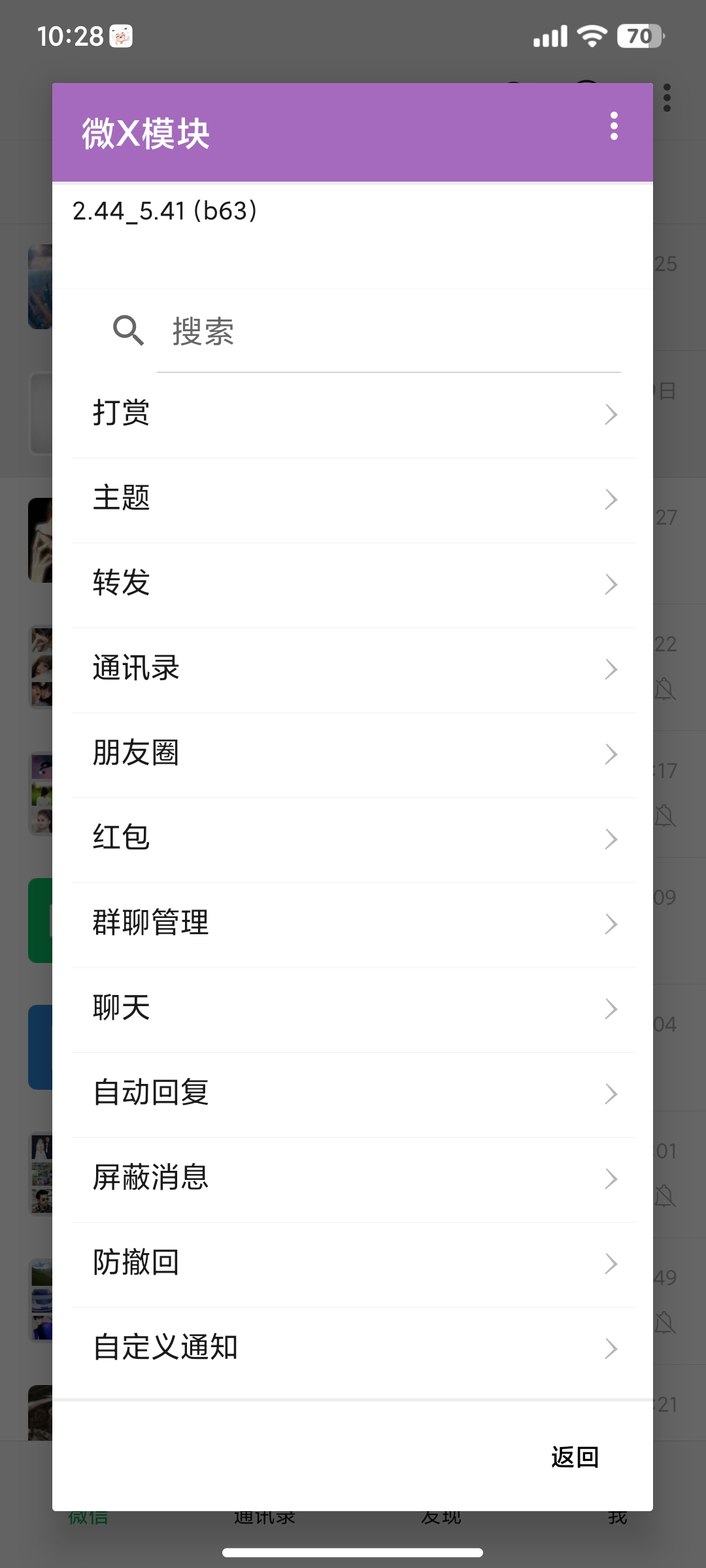Go to 朋友圈 settings
Image resolution: width=706 pixels, height=1568 pixels.
353,755
